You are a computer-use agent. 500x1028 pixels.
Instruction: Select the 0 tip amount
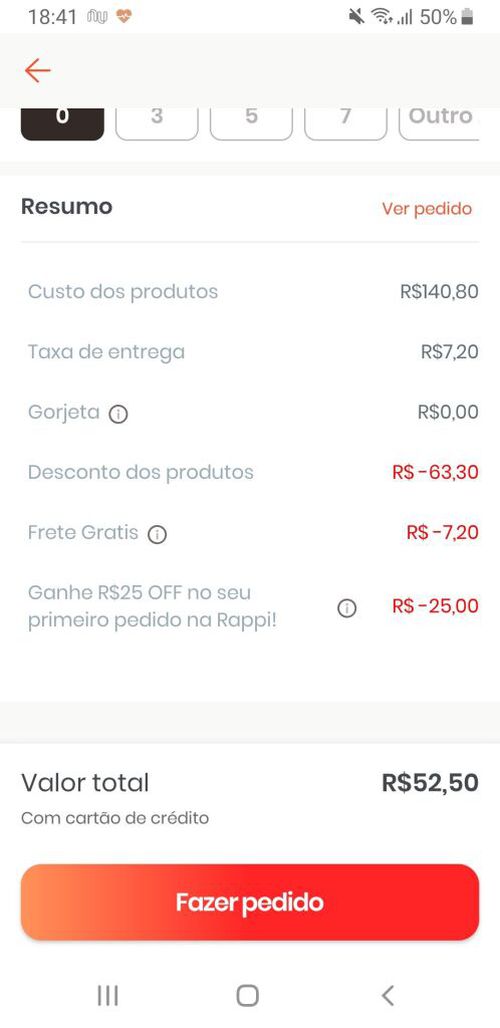(x=62, y=123)
